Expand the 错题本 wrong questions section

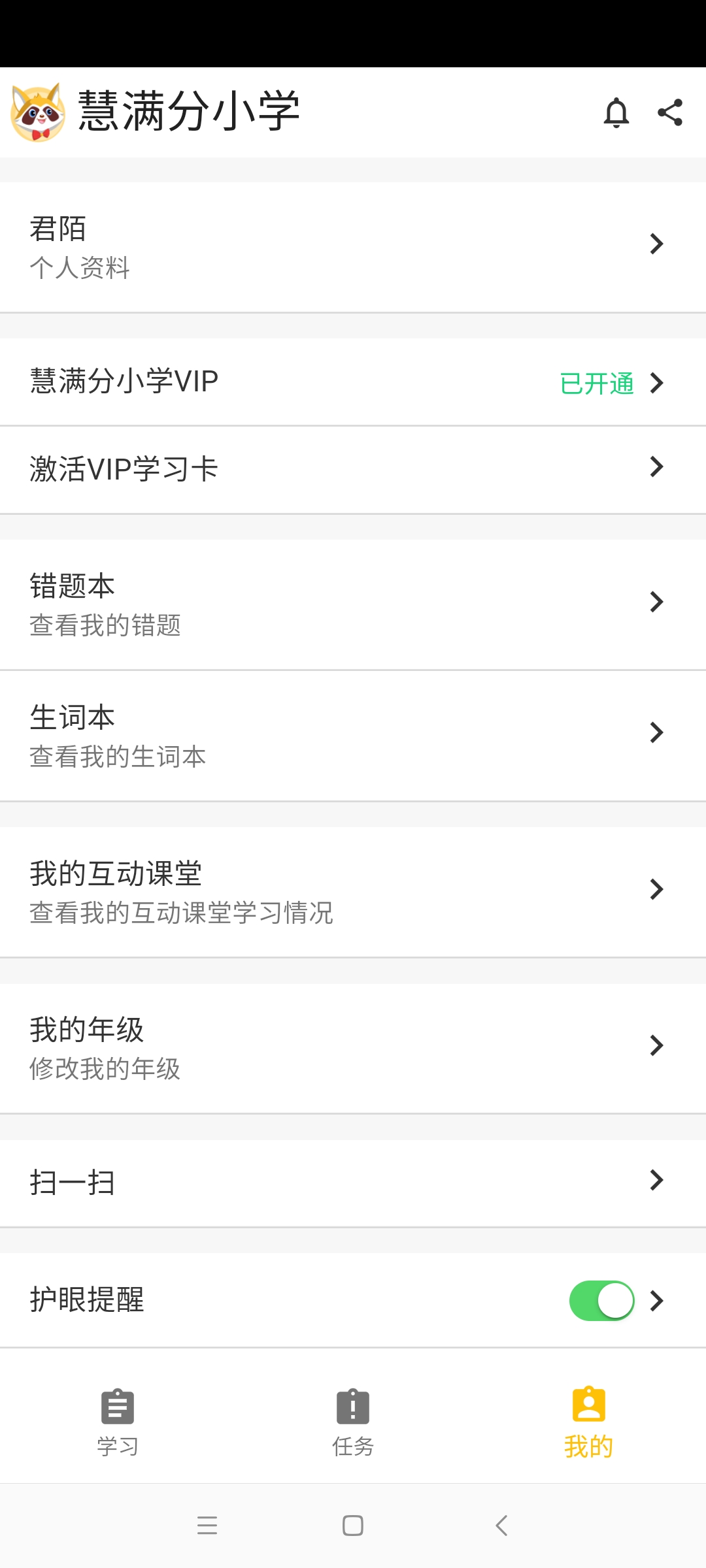[656, 602]
